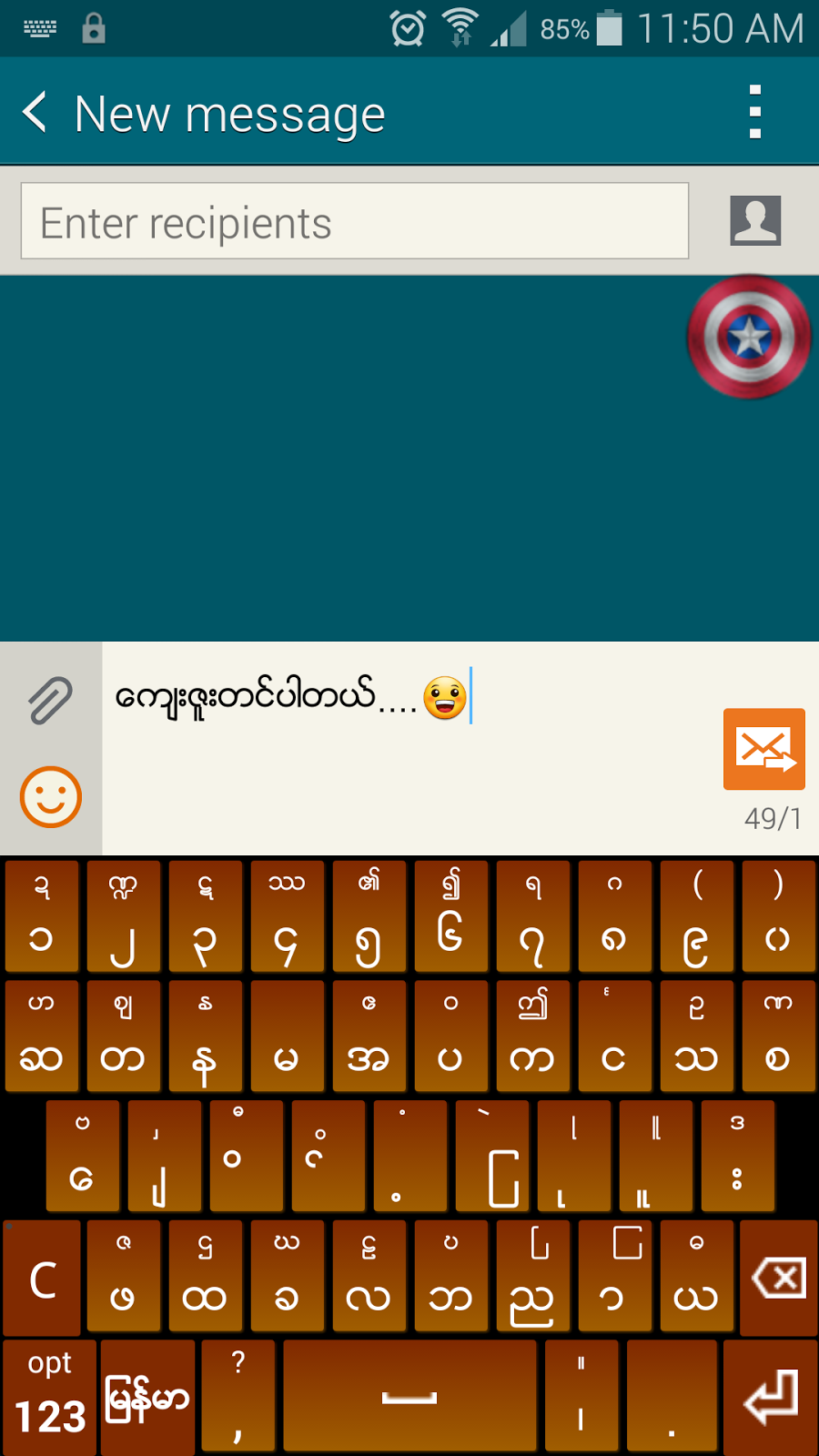
Task: Tap the space bar
Action: (x=409, y=1397)
